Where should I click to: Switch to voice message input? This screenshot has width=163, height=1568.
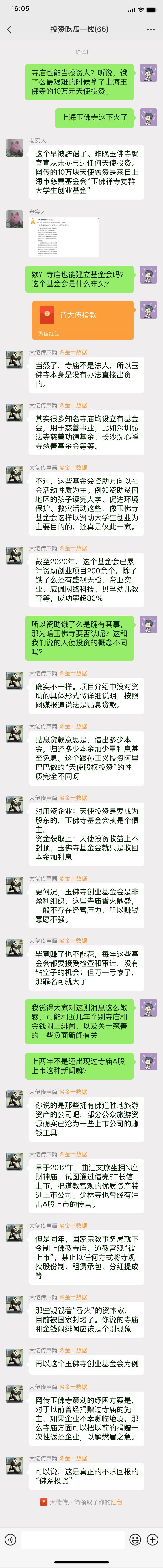(x=10, y=1539)
